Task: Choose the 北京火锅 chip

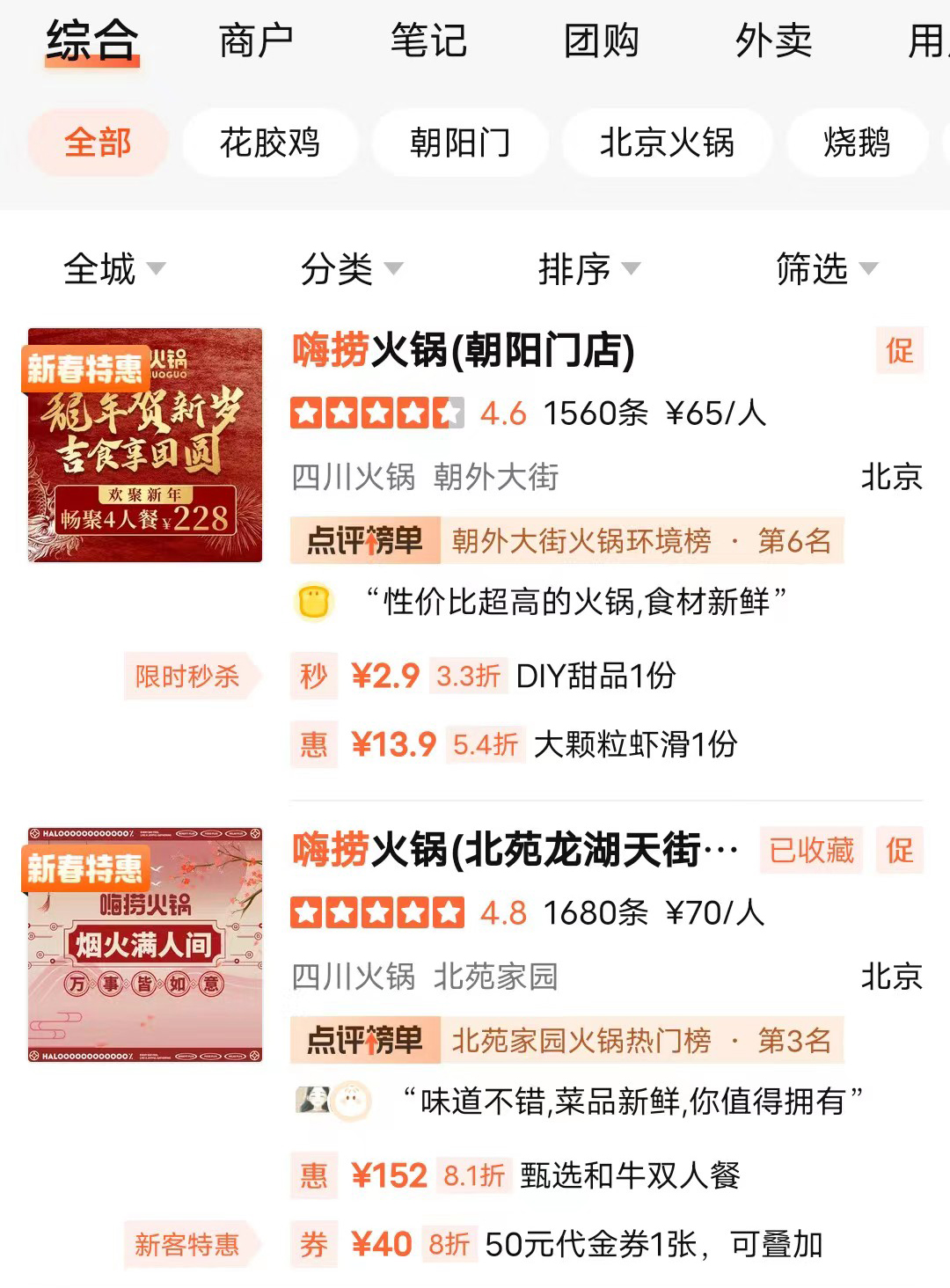Action: point(667,143)
